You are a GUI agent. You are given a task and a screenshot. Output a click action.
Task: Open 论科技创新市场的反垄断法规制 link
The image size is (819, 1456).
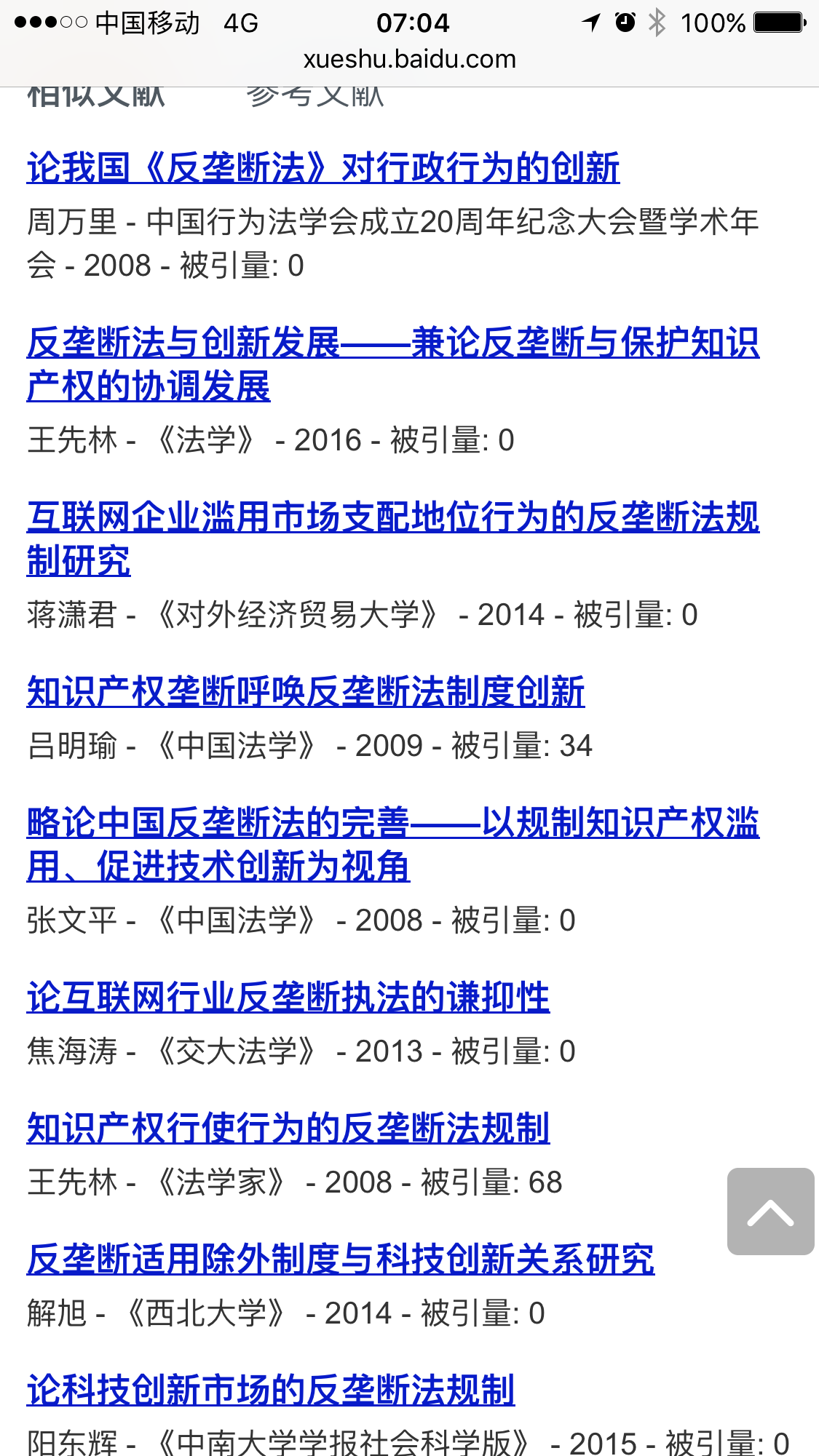click(271, 1391)
